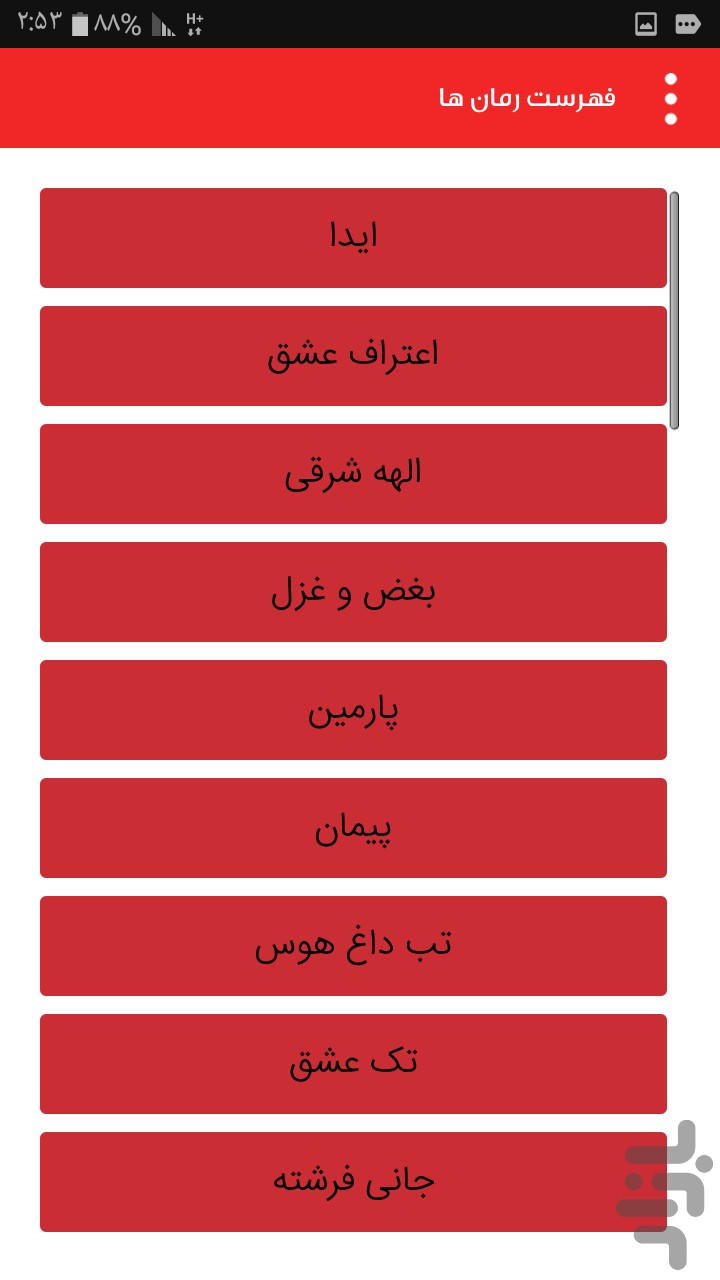Open the novel تک عشق
The height and width of the screenshot is (1280, 720).
(353, 1064)
